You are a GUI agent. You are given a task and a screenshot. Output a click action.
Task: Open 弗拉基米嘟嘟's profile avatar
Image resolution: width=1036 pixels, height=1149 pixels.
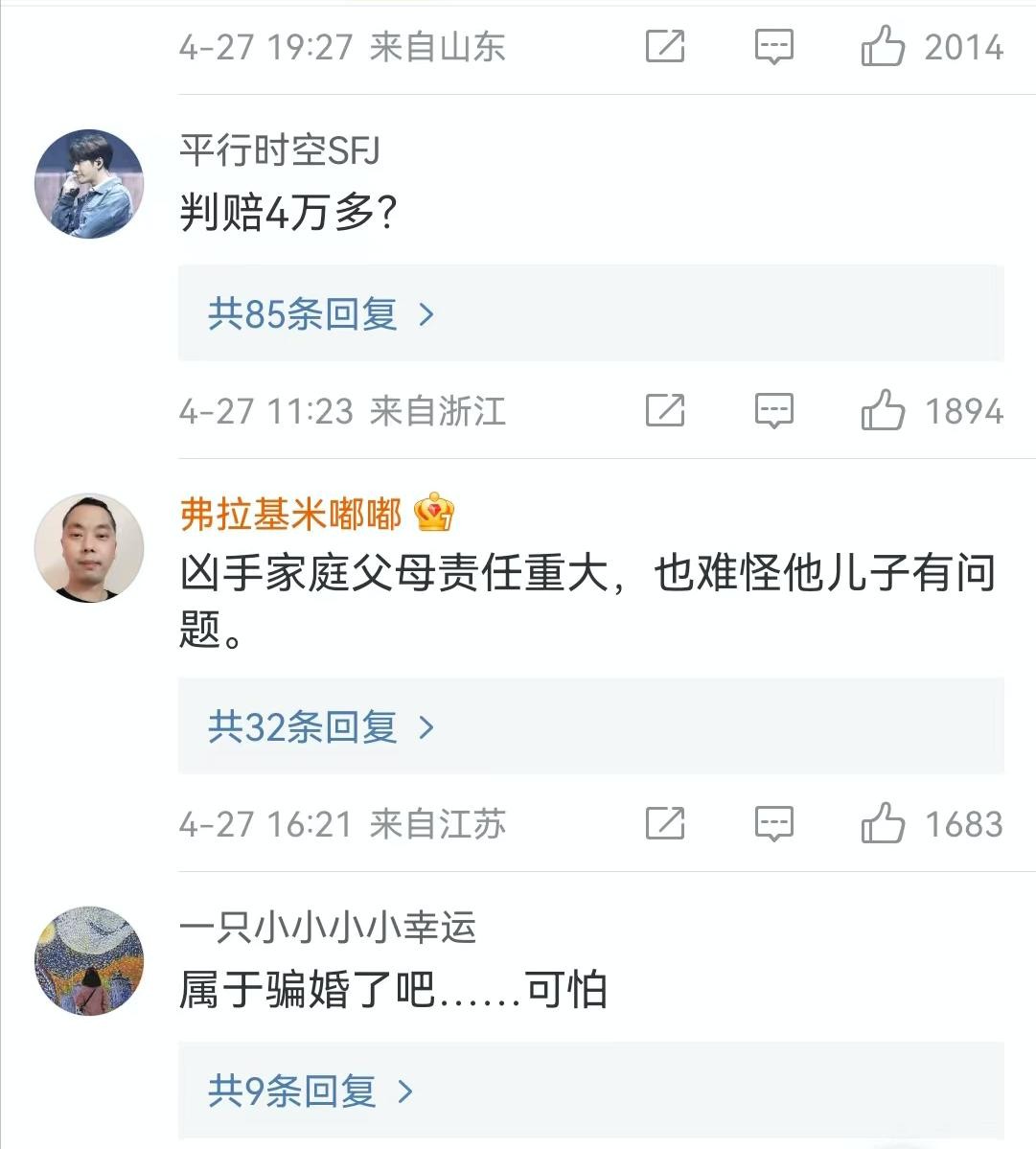(89, 547)
